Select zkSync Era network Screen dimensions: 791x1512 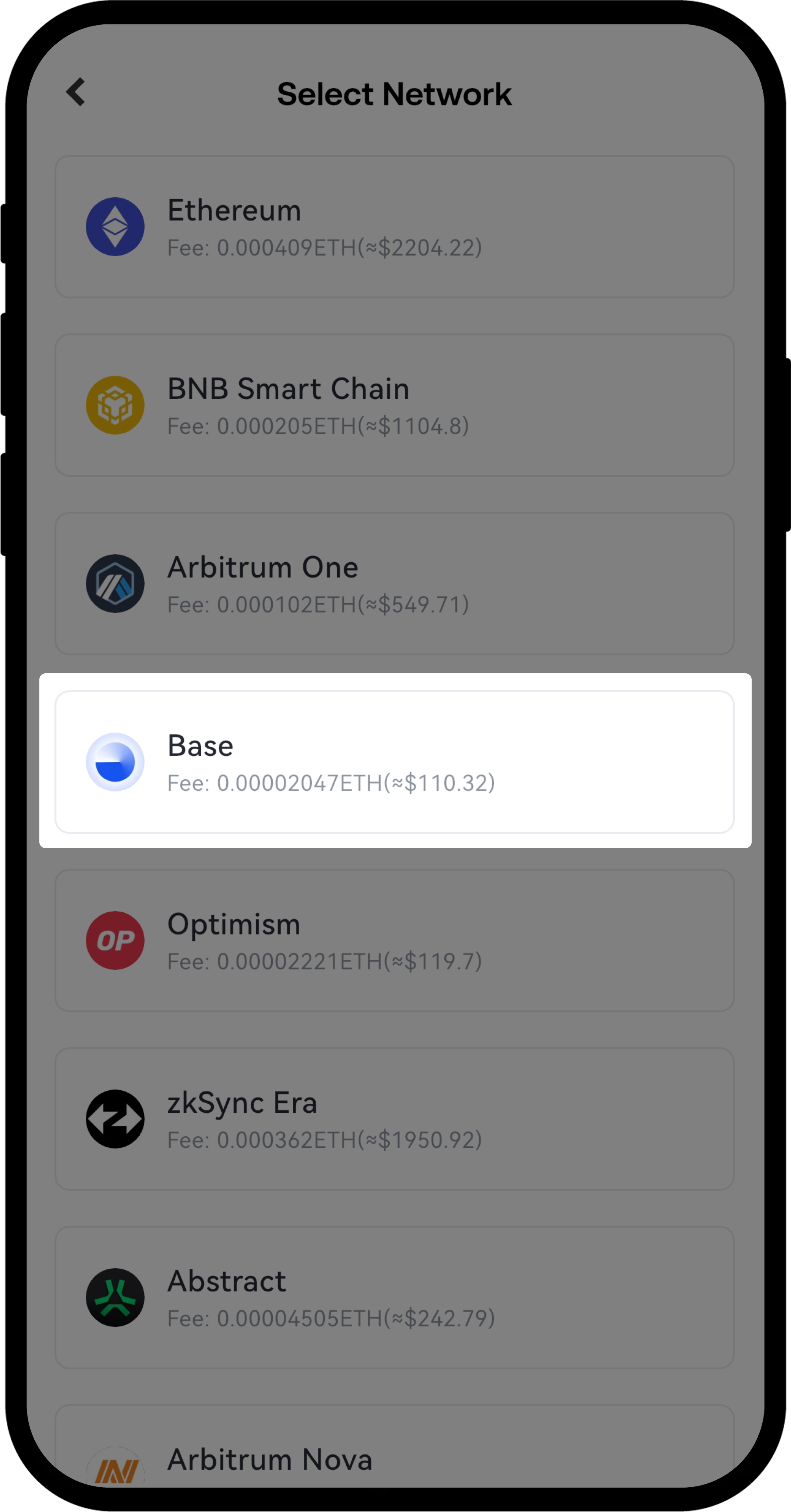394,1119
